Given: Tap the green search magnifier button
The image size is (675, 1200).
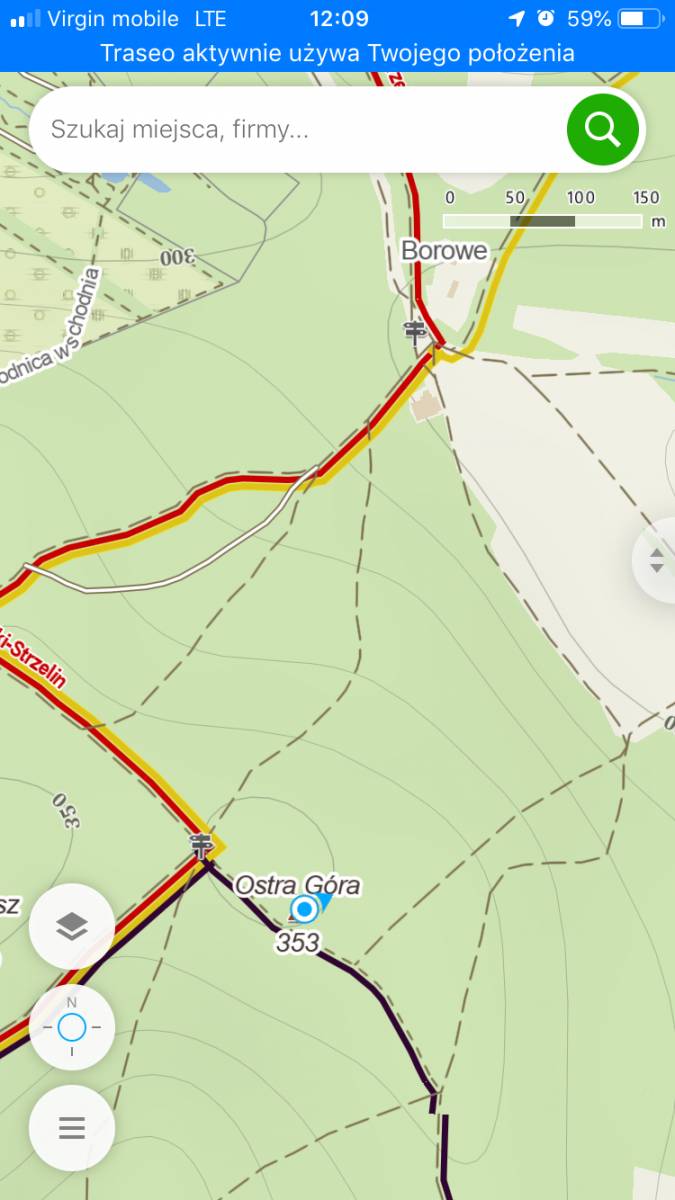Looking at the screenshot, I should 602,129.
